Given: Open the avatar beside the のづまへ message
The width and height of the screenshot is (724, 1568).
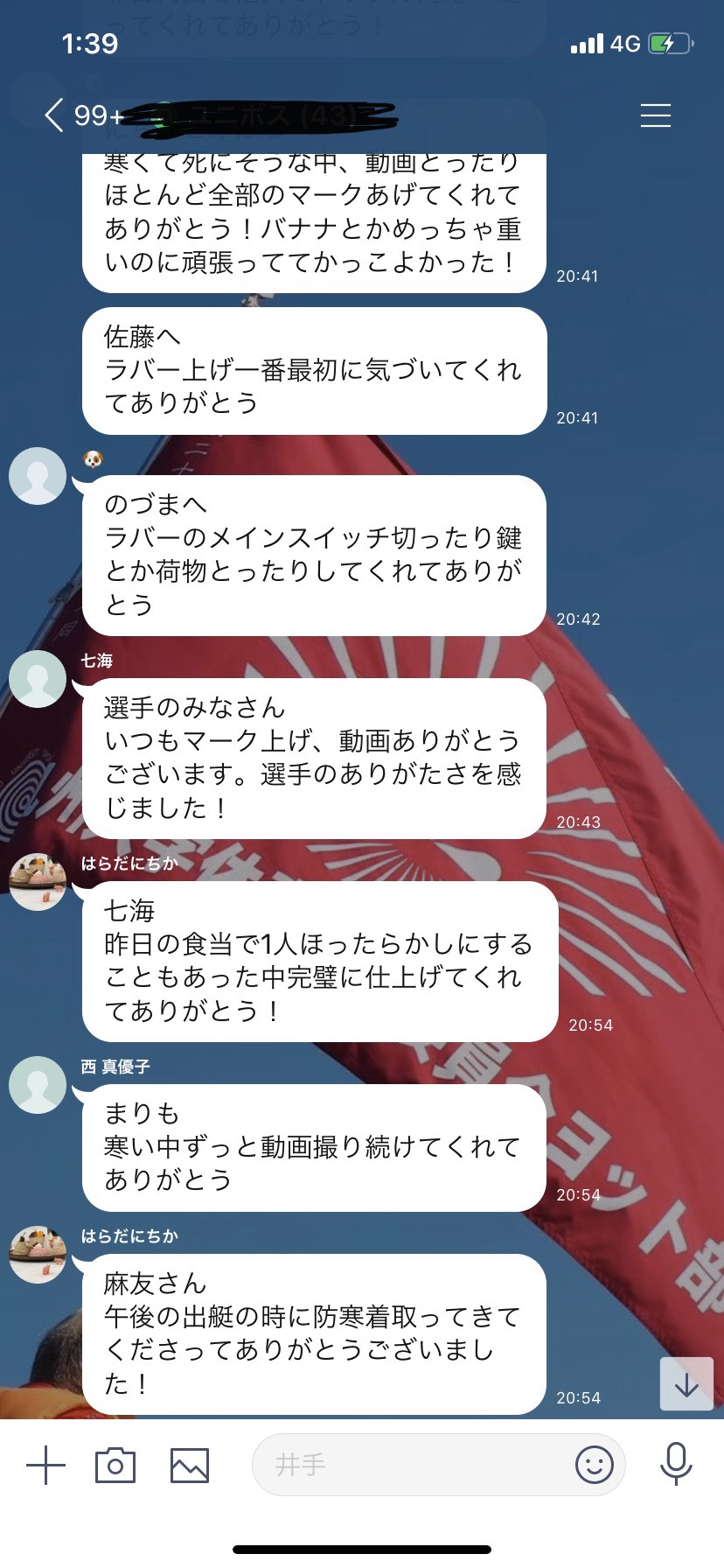Looking at the screenshot, I should [38, 476].
